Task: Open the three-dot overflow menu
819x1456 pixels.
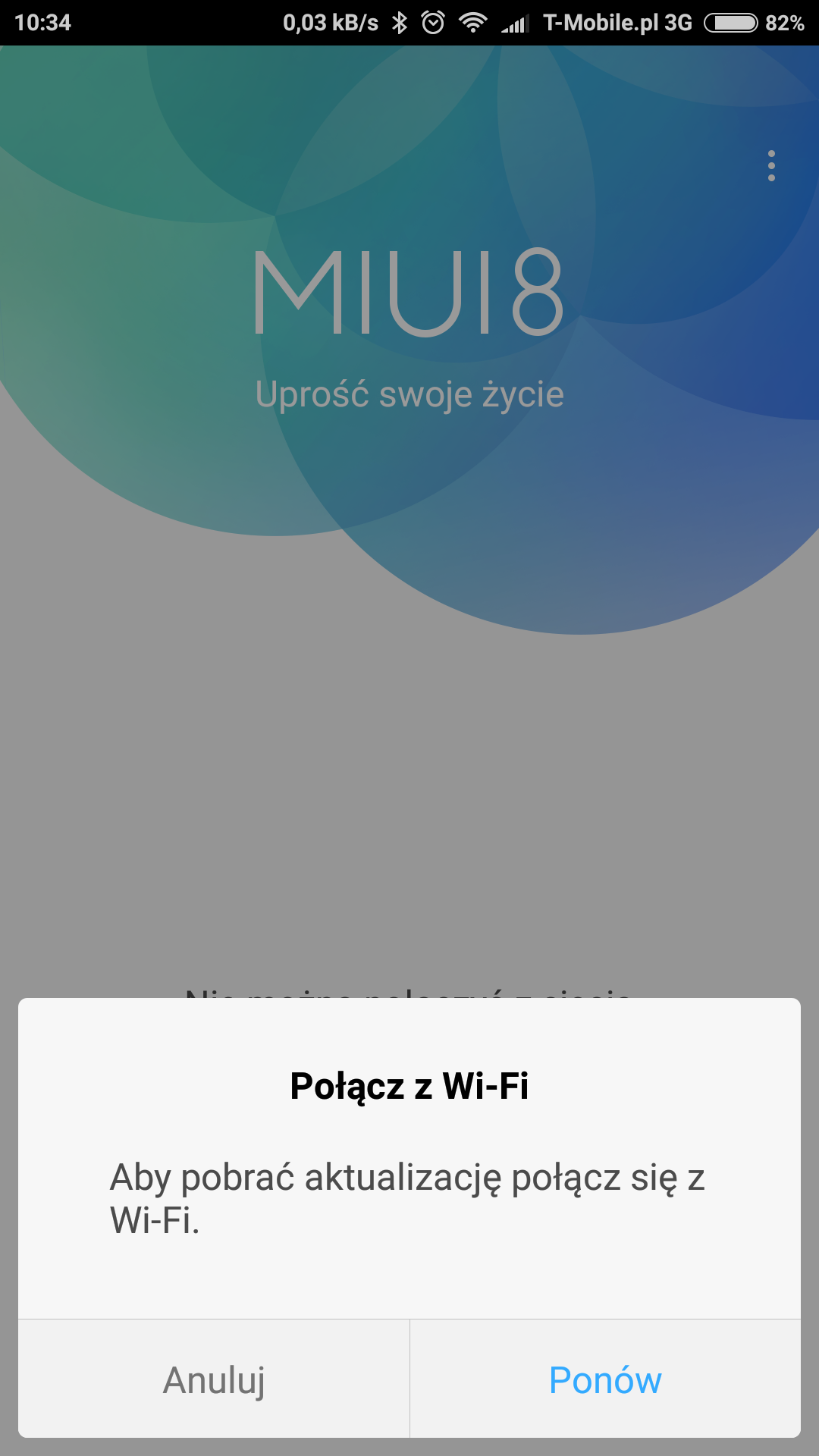Action: tap(771, 165)
